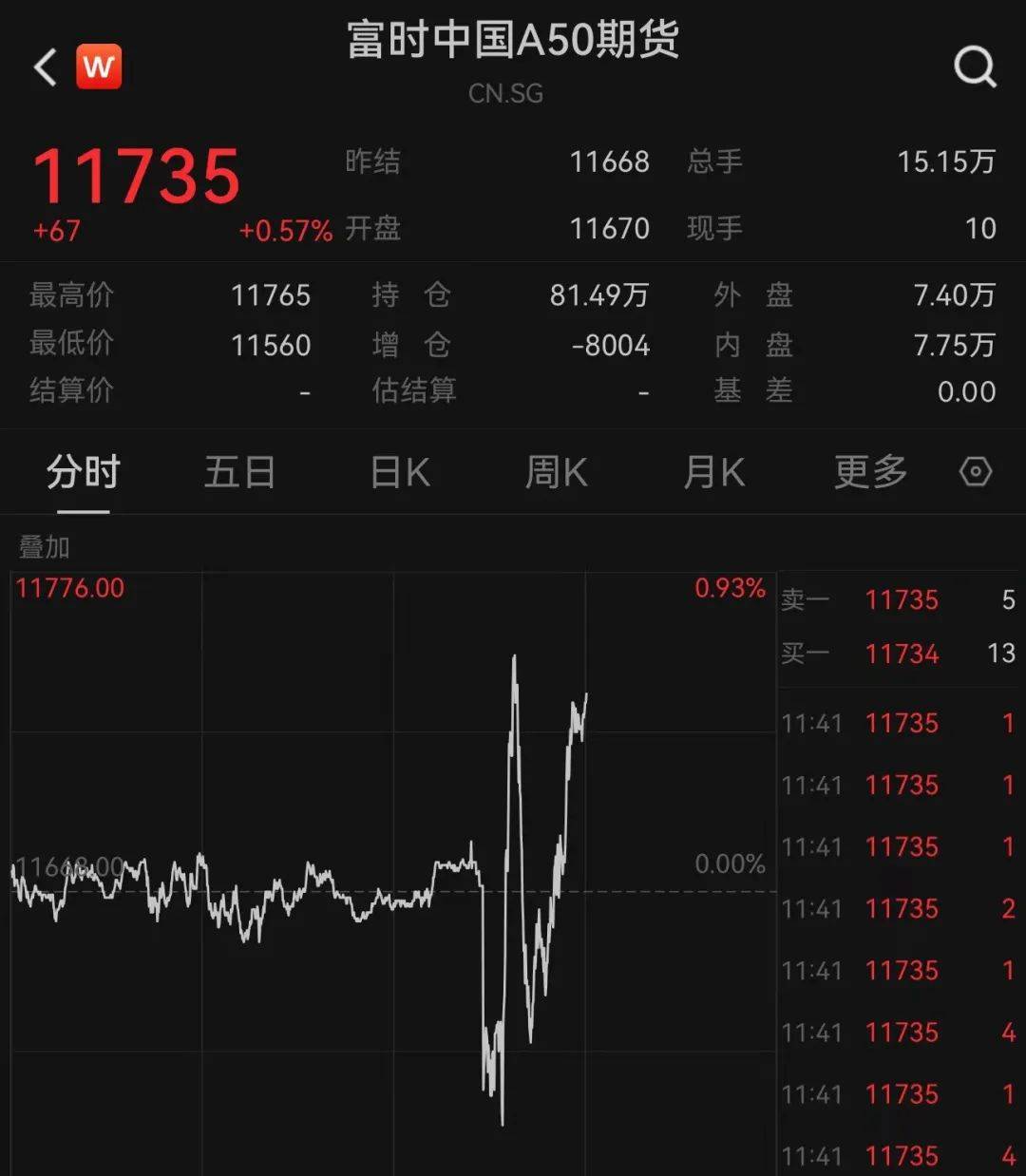Click the current price 11735 display
The width and height of the screenshot is (1026, 1176).
click(x=137, y=176)
